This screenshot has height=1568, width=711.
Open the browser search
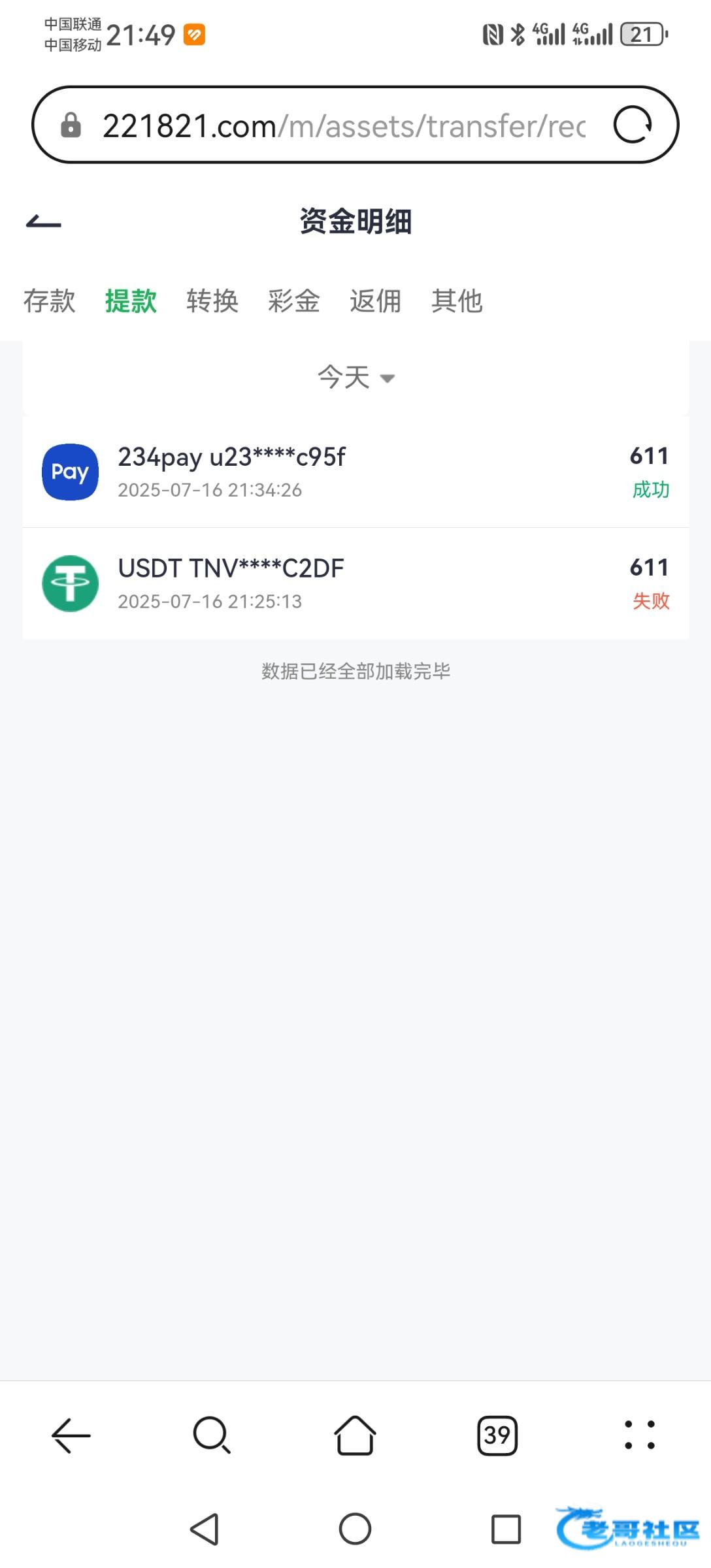[212, 1435]
